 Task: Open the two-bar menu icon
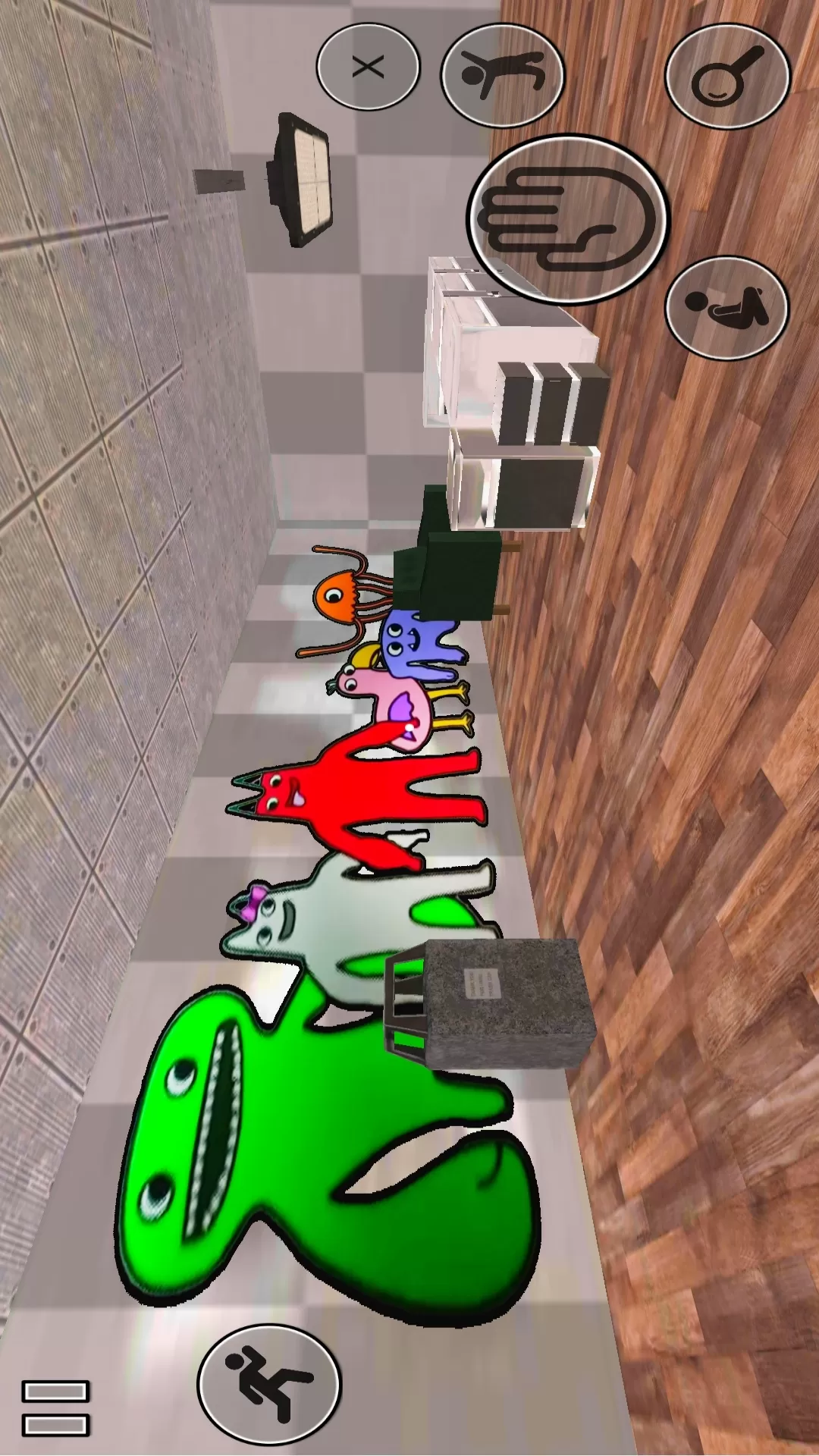coord(55,1408)
